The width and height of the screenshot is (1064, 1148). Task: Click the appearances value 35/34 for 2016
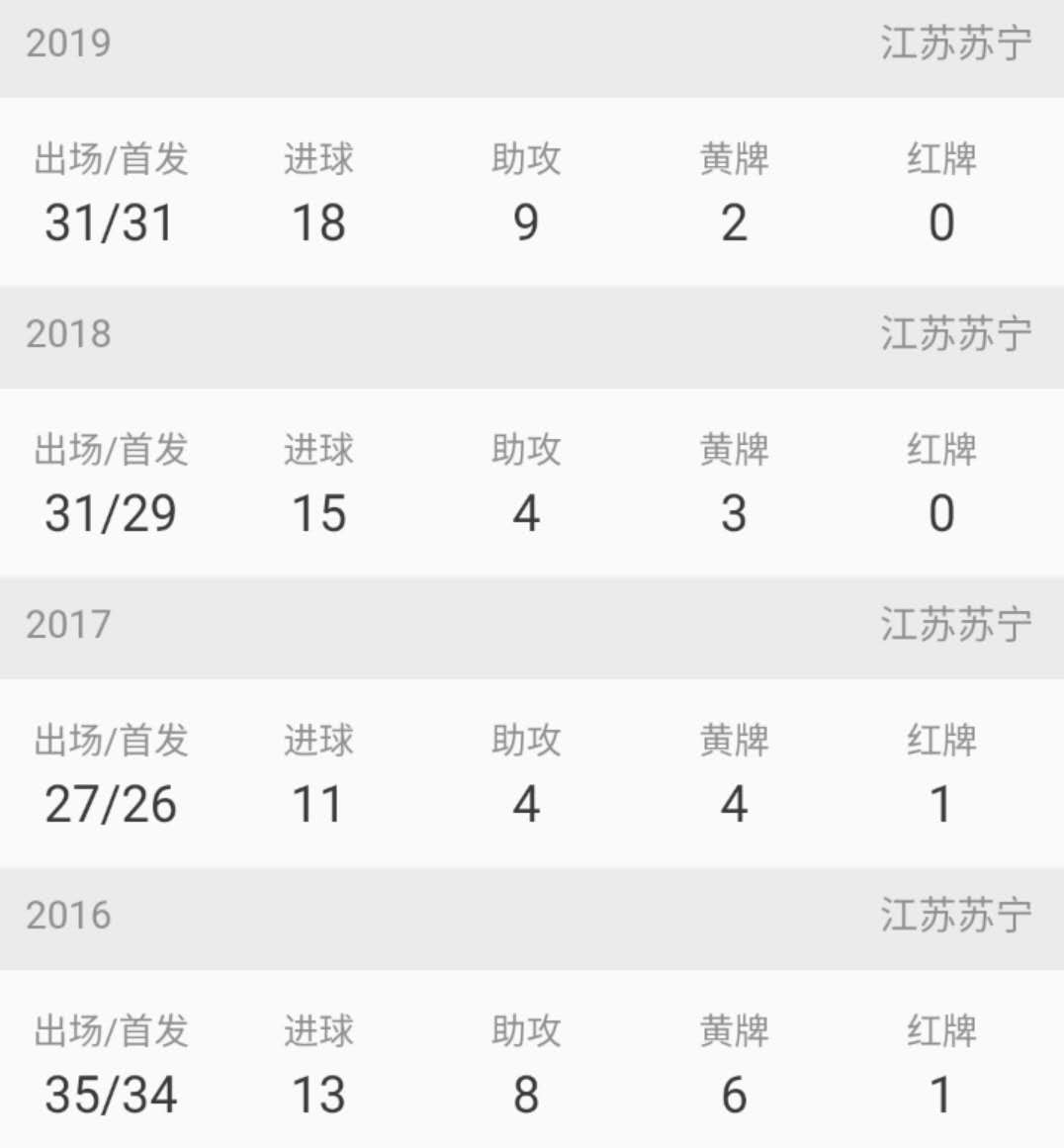coord(111,1094)
